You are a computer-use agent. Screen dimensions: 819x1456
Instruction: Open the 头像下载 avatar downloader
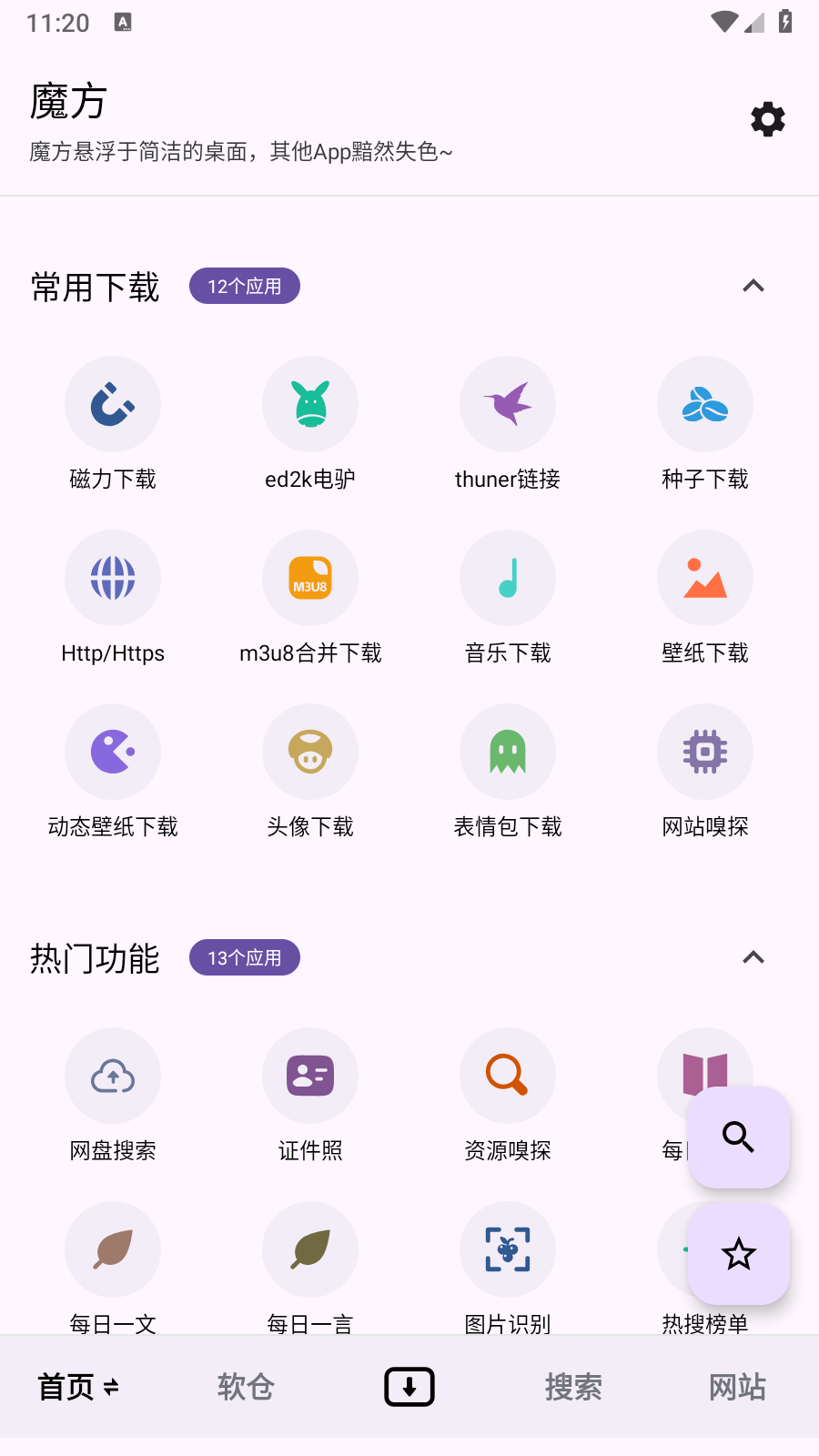[x=310, y=752]
